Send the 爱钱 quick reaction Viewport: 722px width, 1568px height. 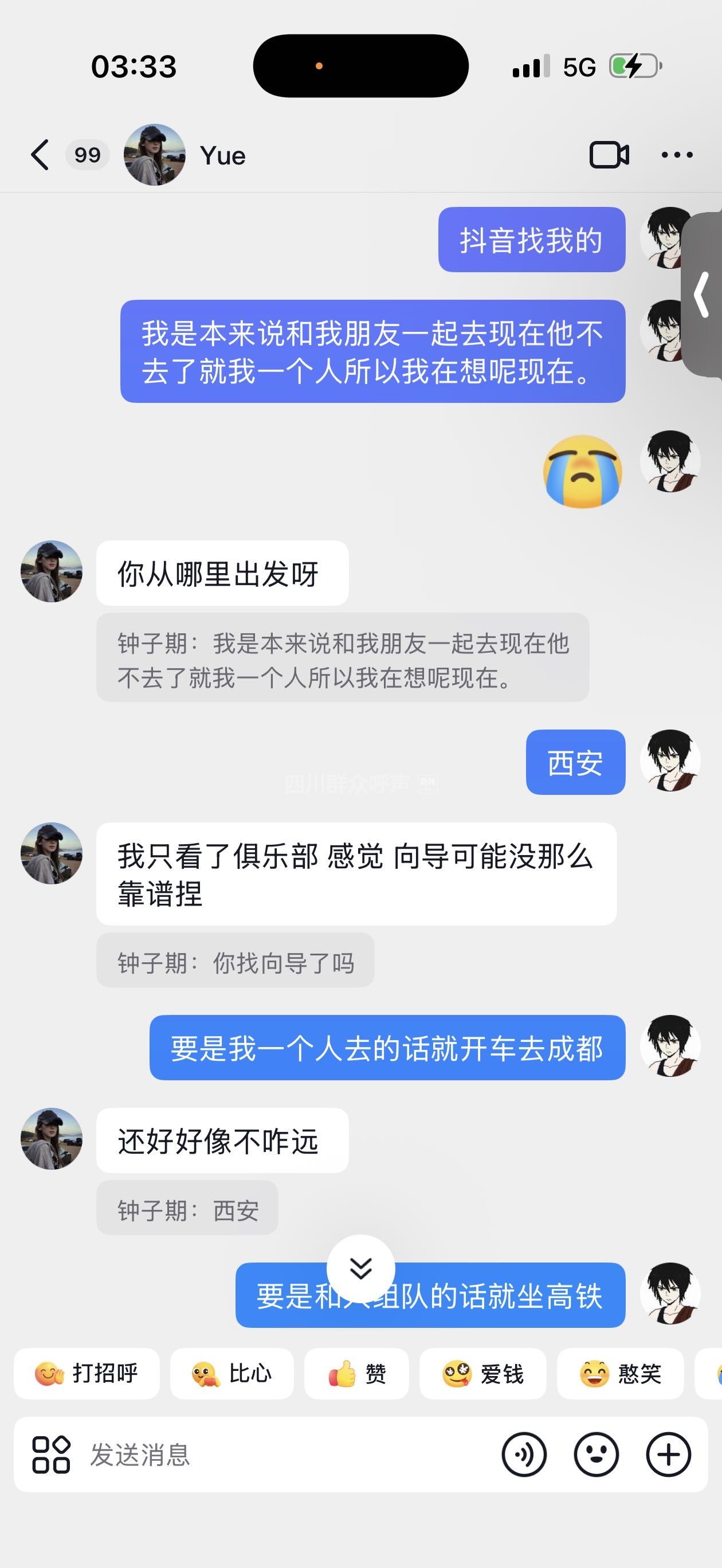482,1374
